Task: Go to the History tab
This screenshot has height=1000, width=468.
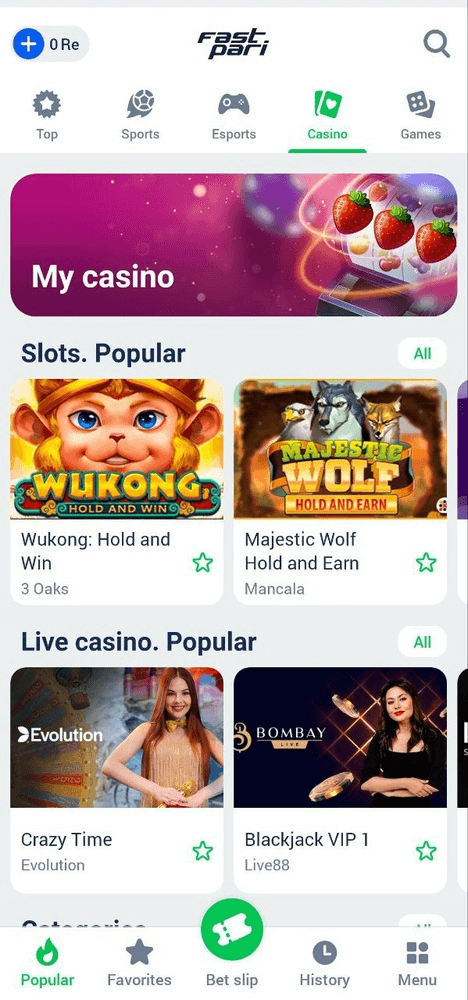Action: (325, 964)
